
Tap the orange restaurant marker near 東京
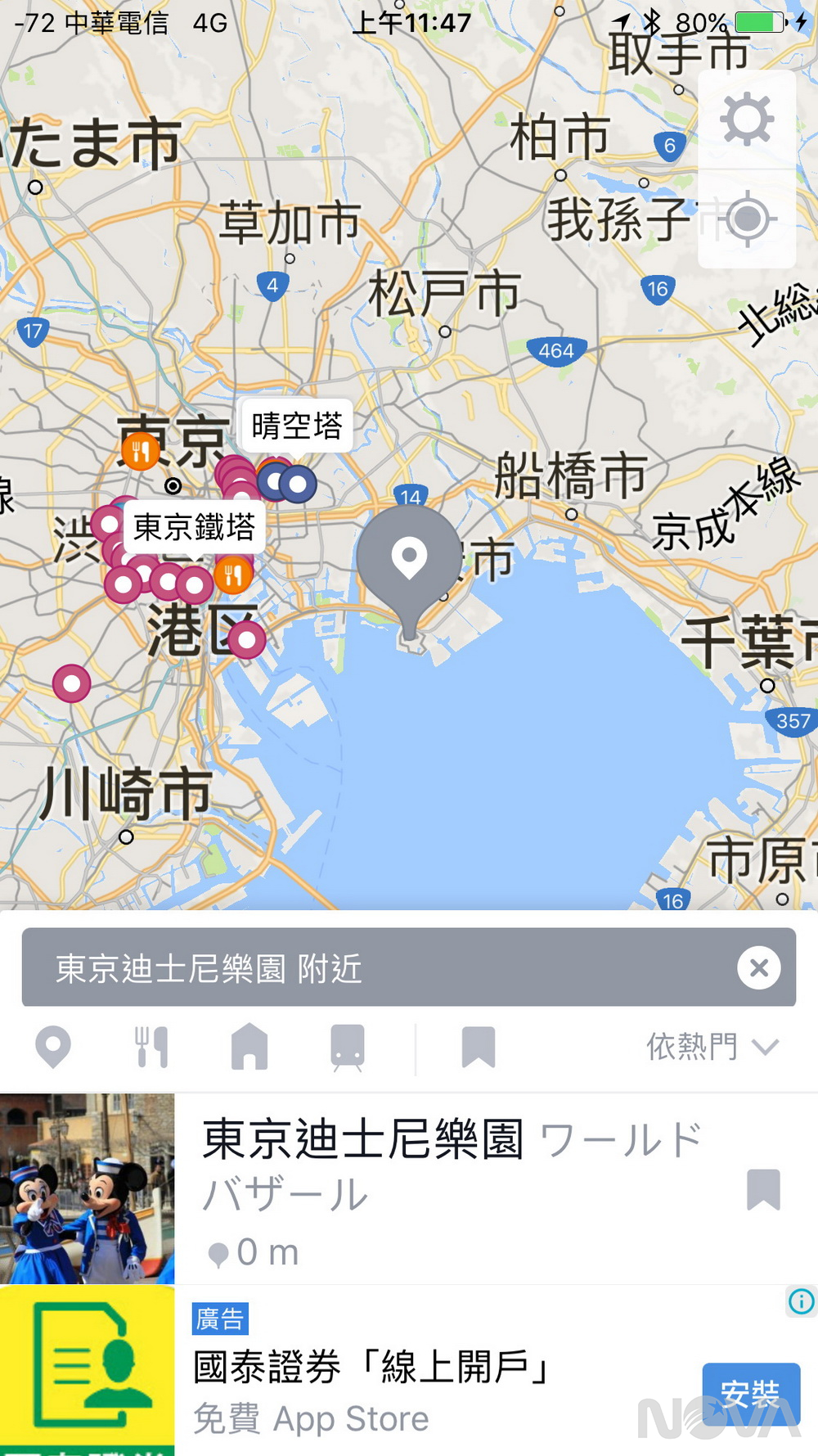click(141, 451)
